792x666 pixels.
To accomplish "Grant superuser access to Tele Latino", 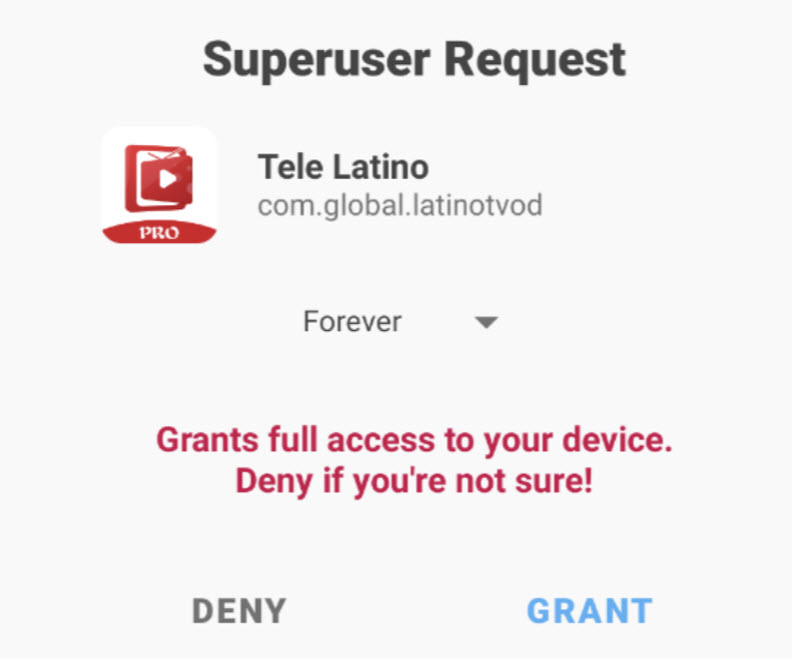I will click(589, 611).
